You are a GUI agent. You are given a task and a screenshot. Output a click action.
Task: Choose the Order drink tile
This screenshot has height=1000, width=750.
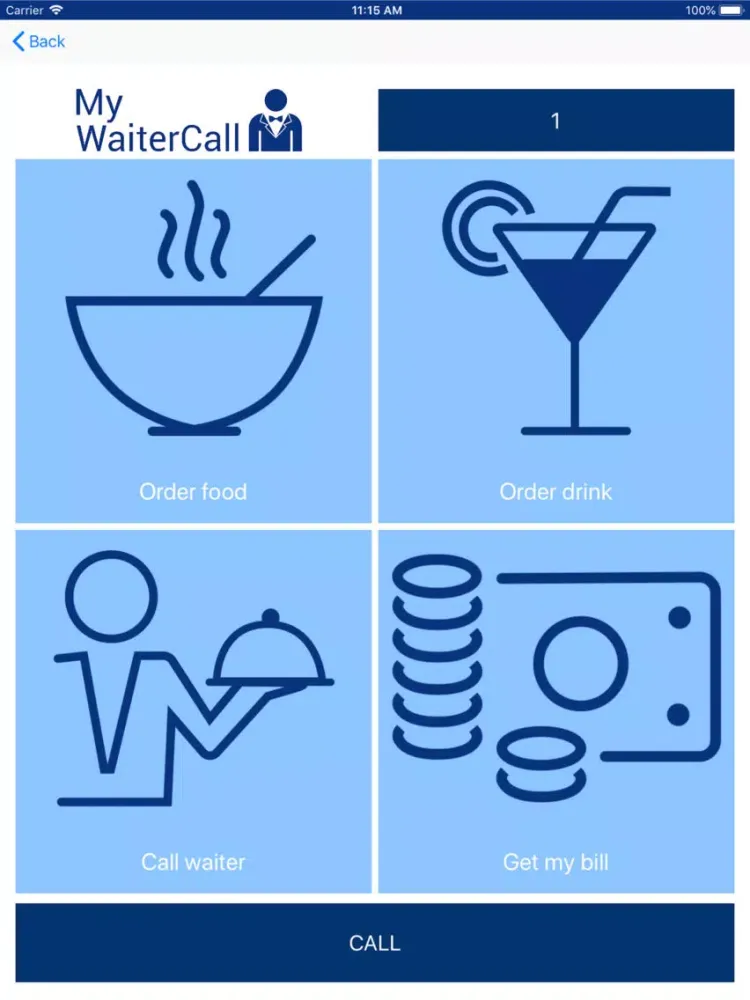coord(556,340)
